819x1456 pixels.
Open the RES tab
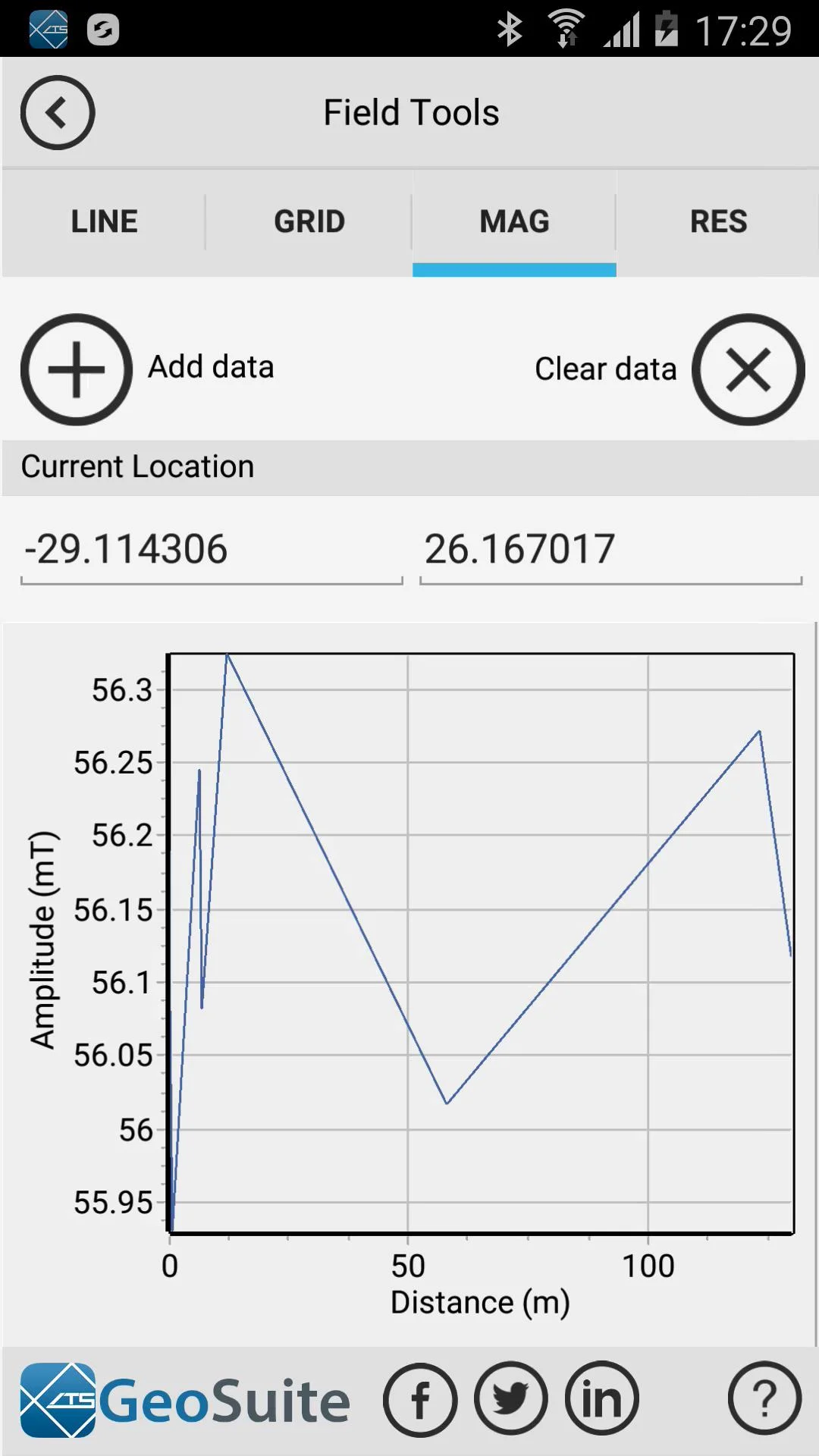click(x=718, y=222)
